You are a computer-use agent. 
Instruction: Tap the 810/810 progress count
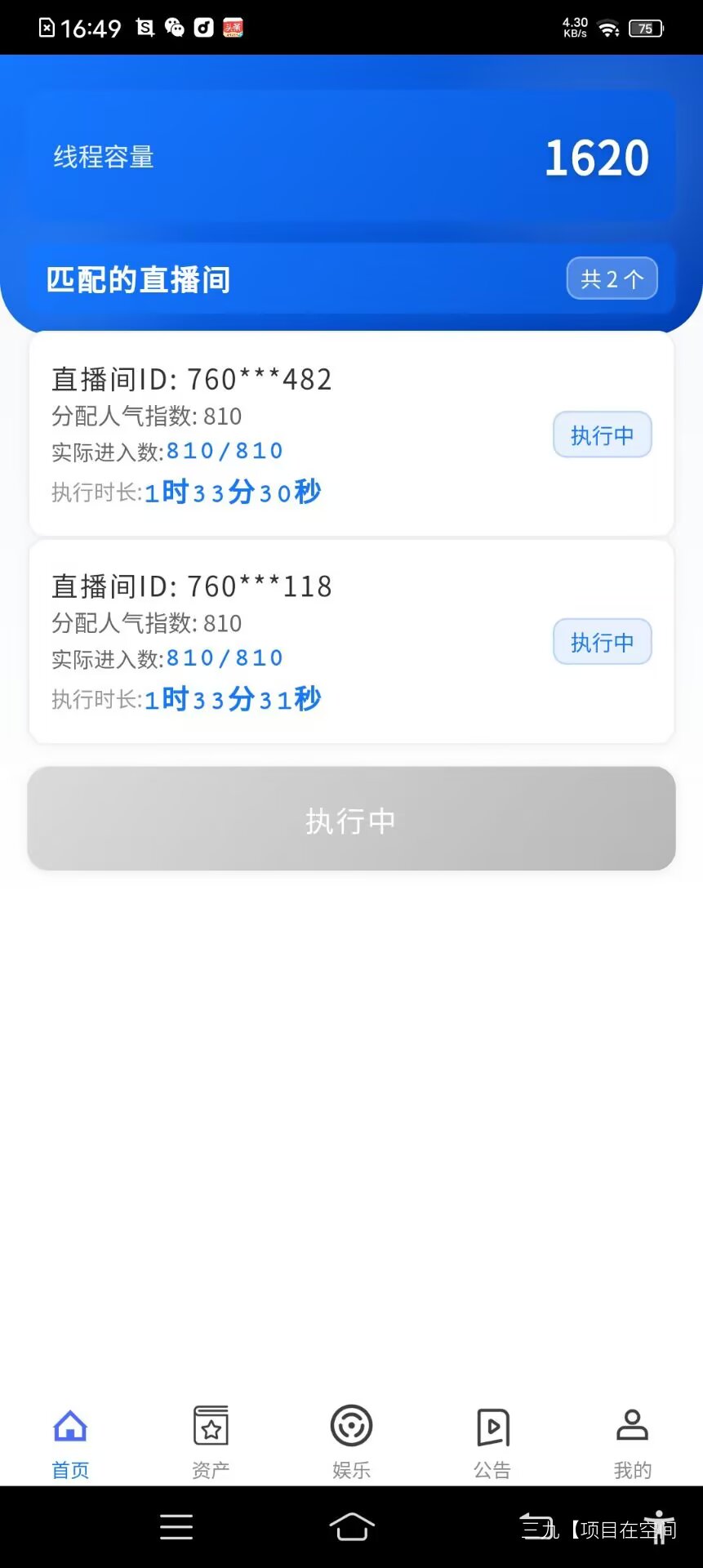[225, 450]
